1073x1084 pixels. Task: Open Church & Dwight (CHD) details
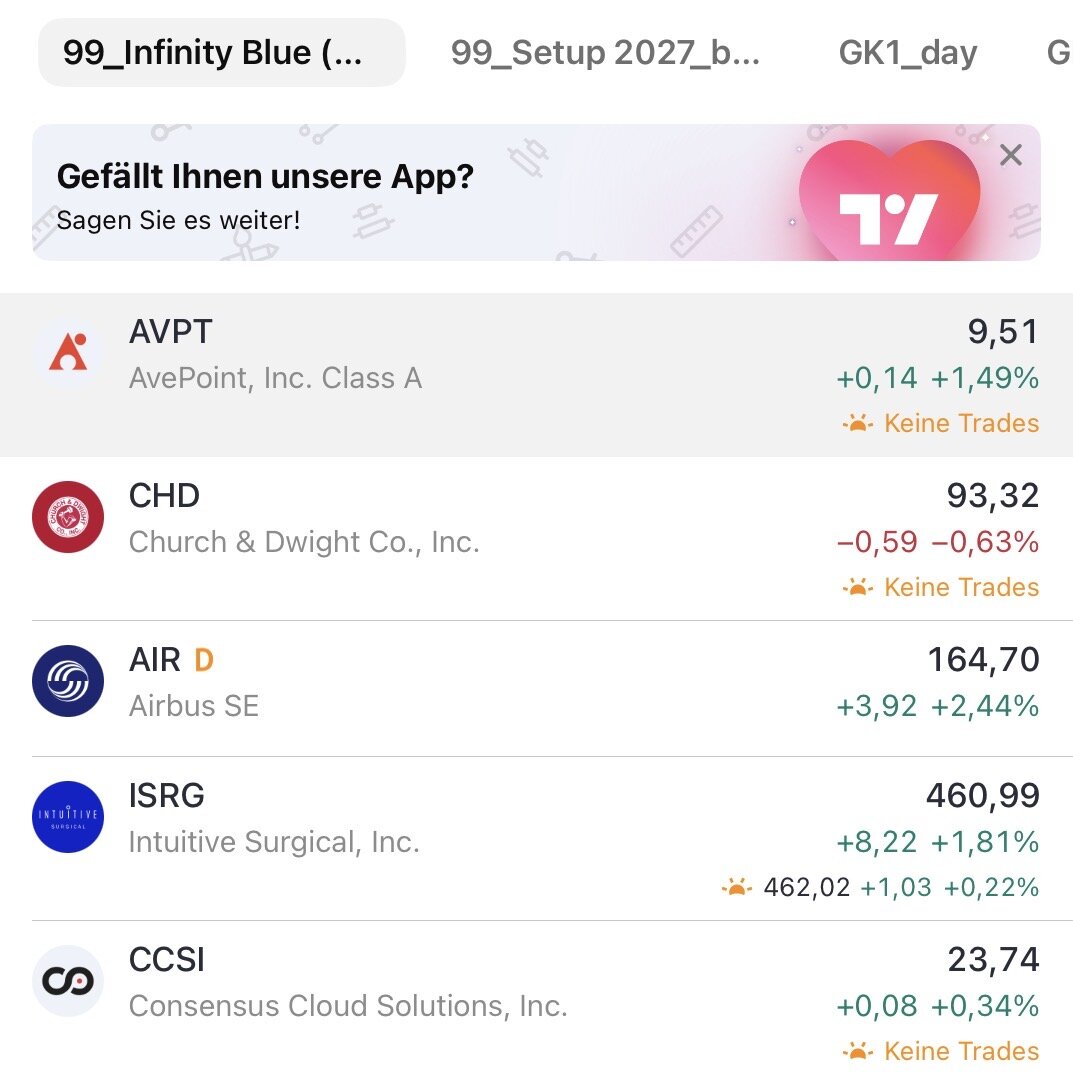536,539
